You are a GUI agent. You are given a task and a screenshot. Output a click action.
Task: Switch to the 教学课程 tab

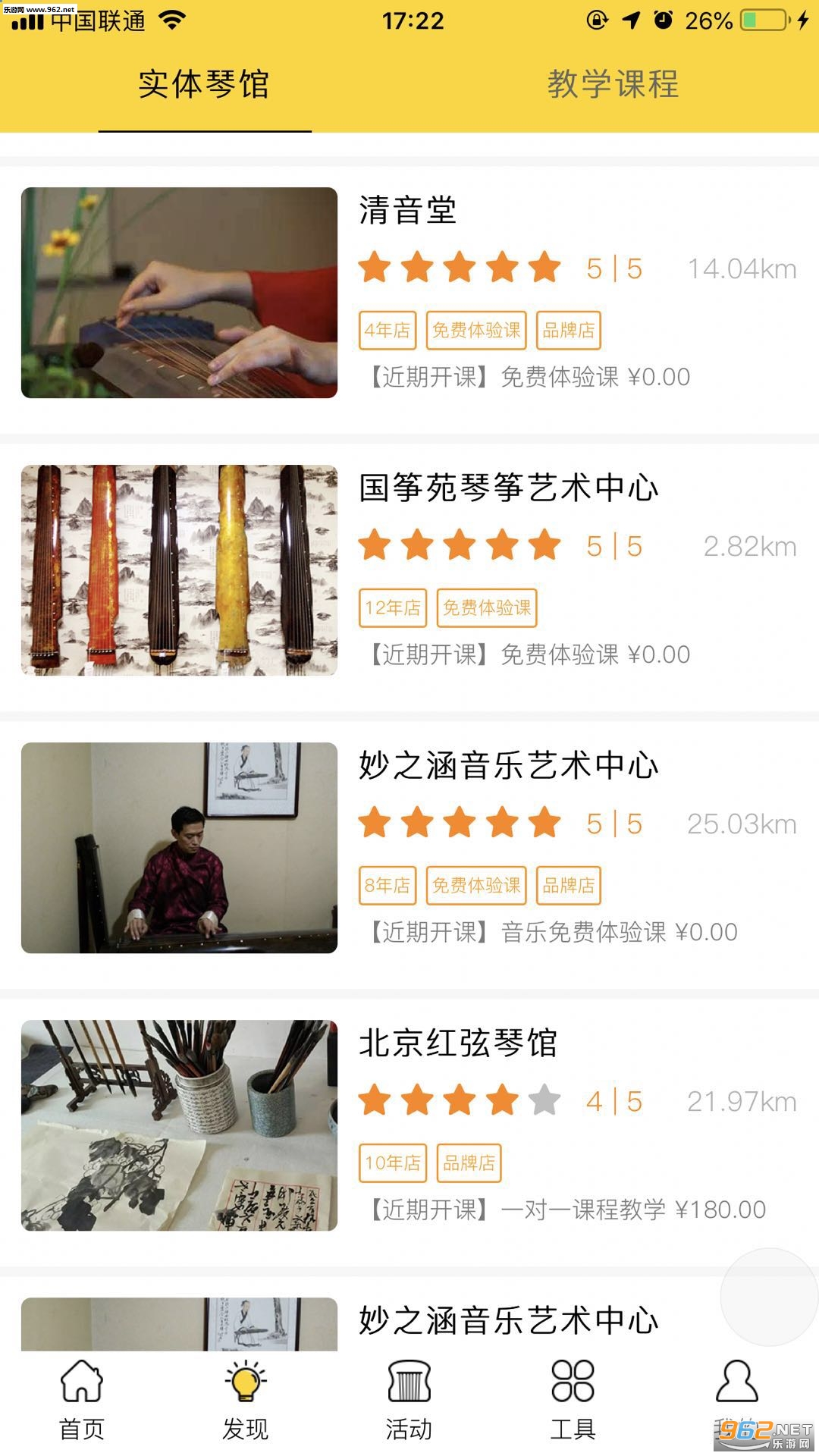[613, 84]
